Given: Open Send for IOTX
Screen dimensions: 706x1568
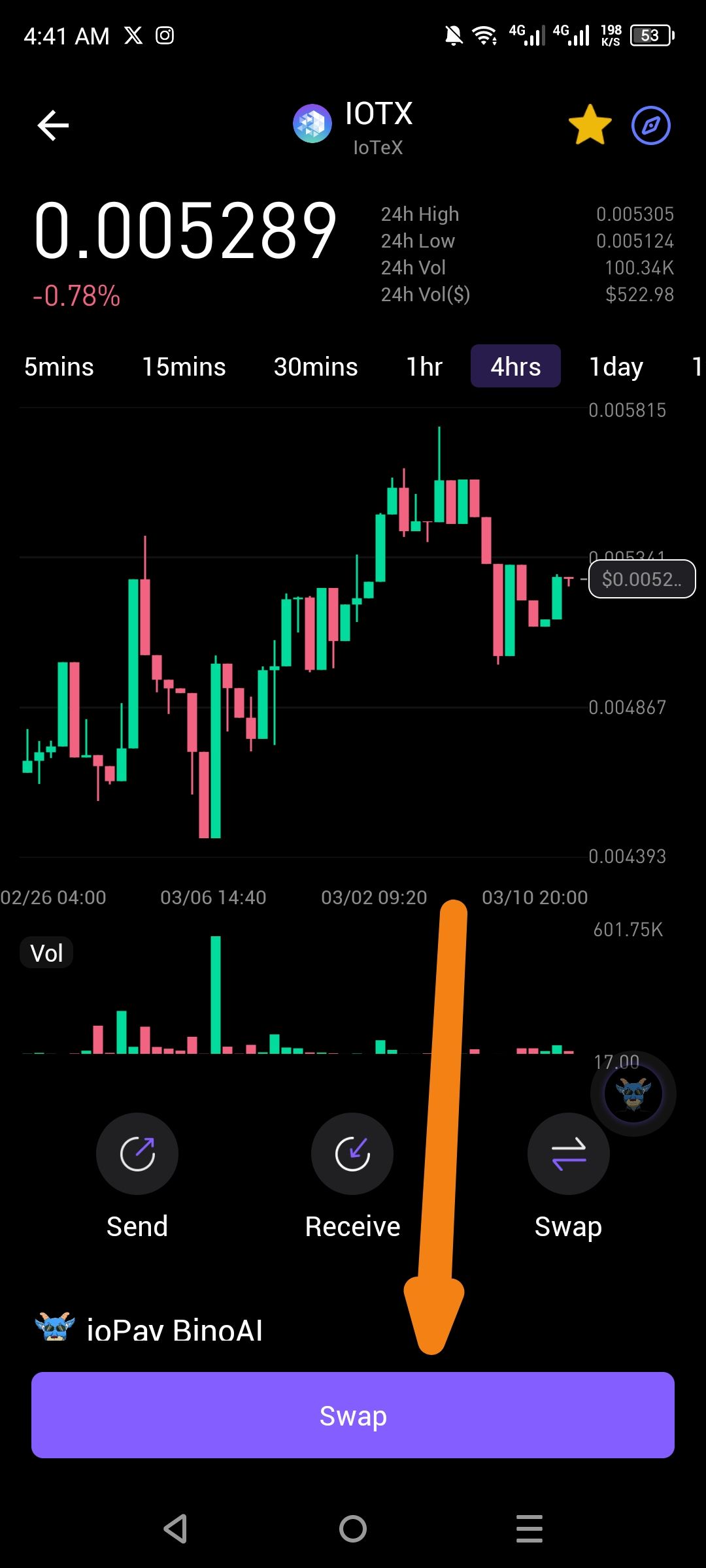Looking at the screenshot, I should (137, 1154).
